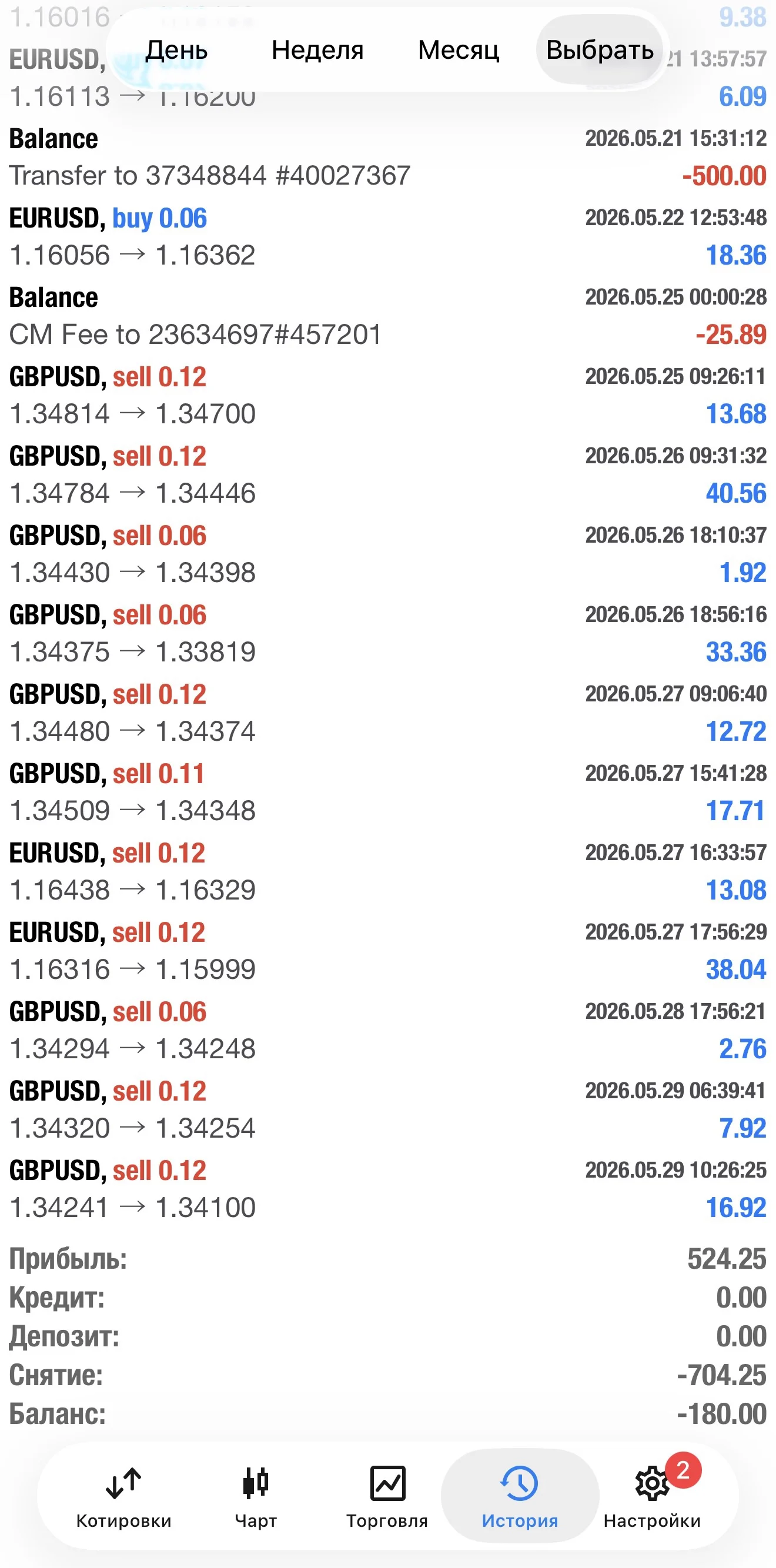The image size is (776, 1568).
Task: Open the CM Fee balance entry of -25.89
Action: [x=387, y=315]
